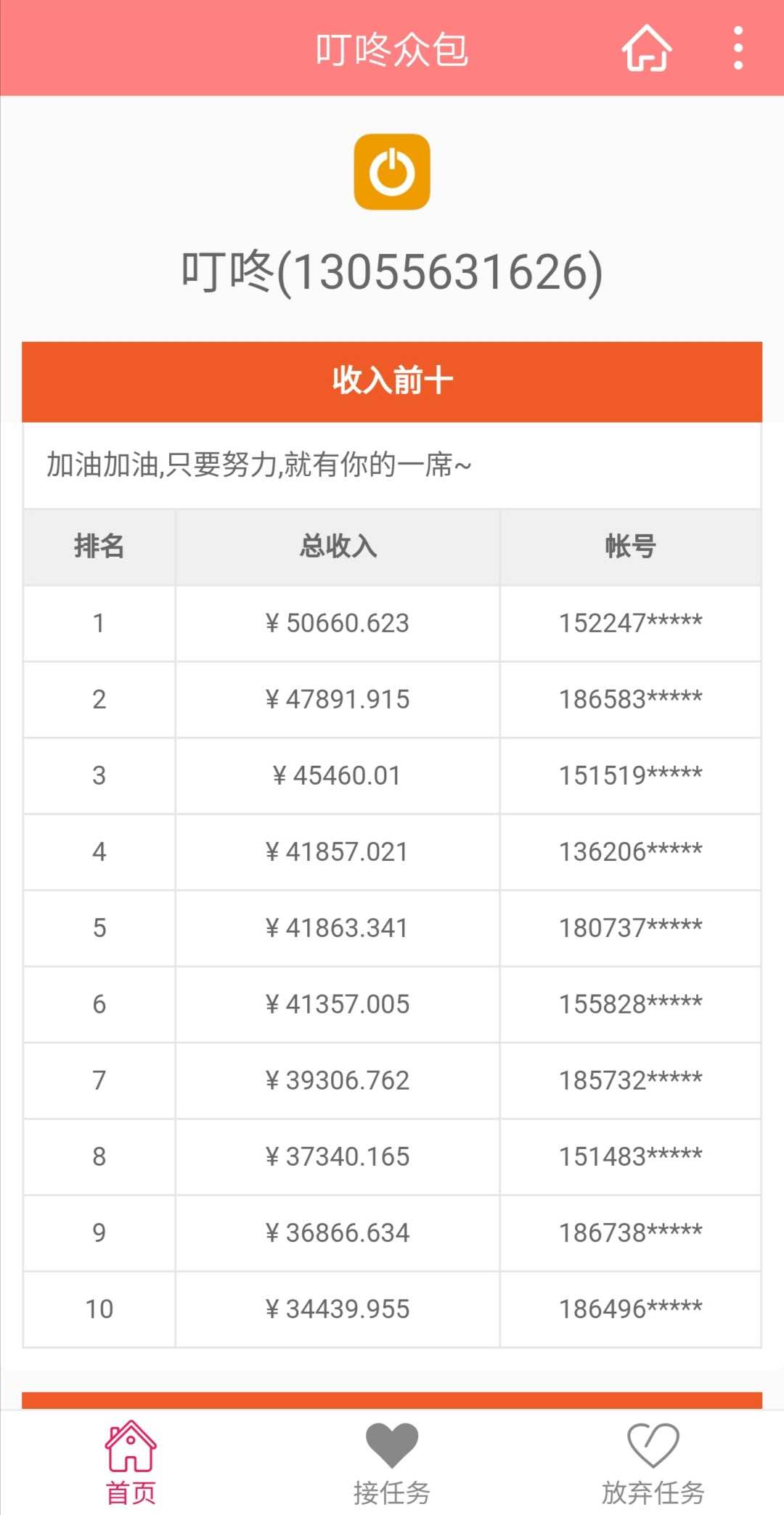784x1515 pixels.
Task: Open the three-dot overflow menu
Action: [x=738, y=48]
